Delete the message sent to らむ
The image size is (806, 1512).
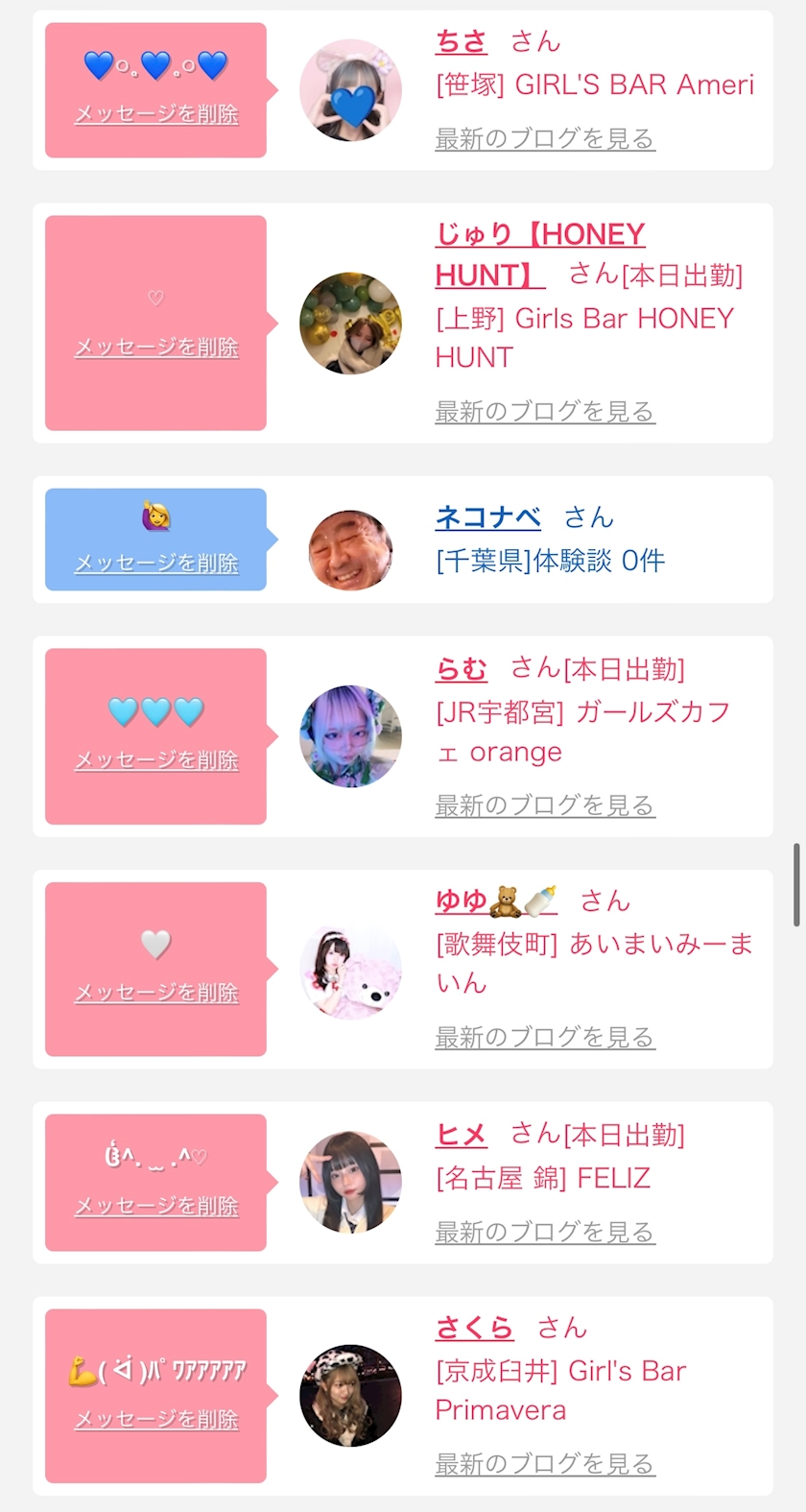coord(156,760)
